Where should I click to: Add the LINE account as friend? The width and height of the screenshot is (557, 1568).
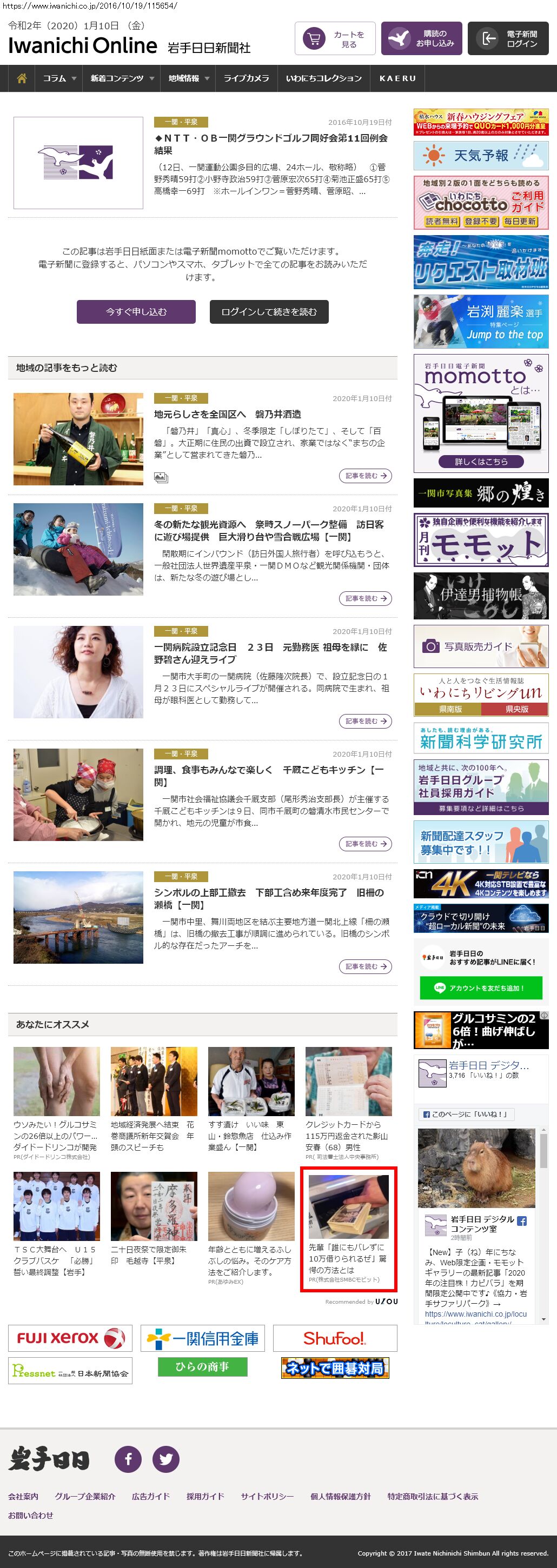[x=481, y=988]
